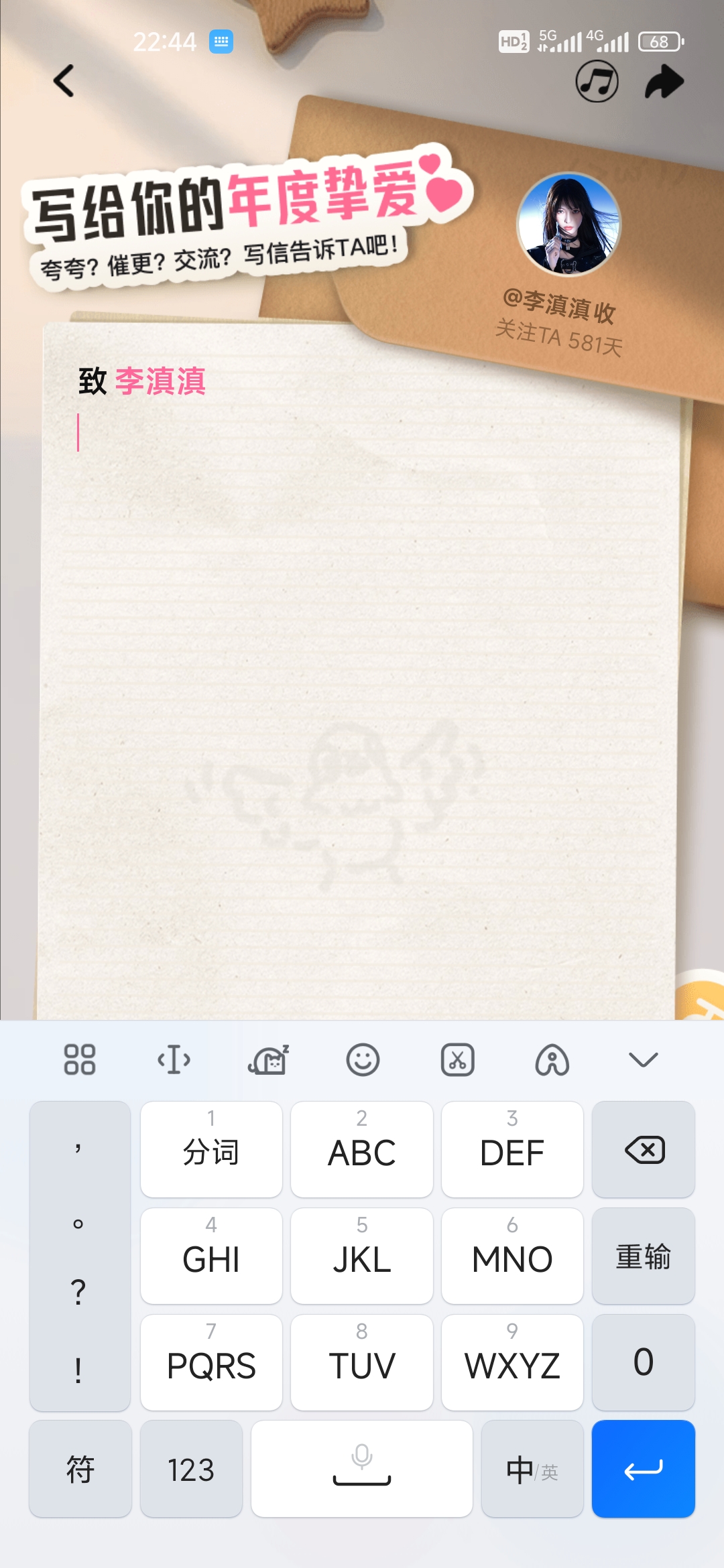This screenshot has height=1568, width=724.
Task: Collapse the keyboard with the down chevron
Action: [643, 1059]
